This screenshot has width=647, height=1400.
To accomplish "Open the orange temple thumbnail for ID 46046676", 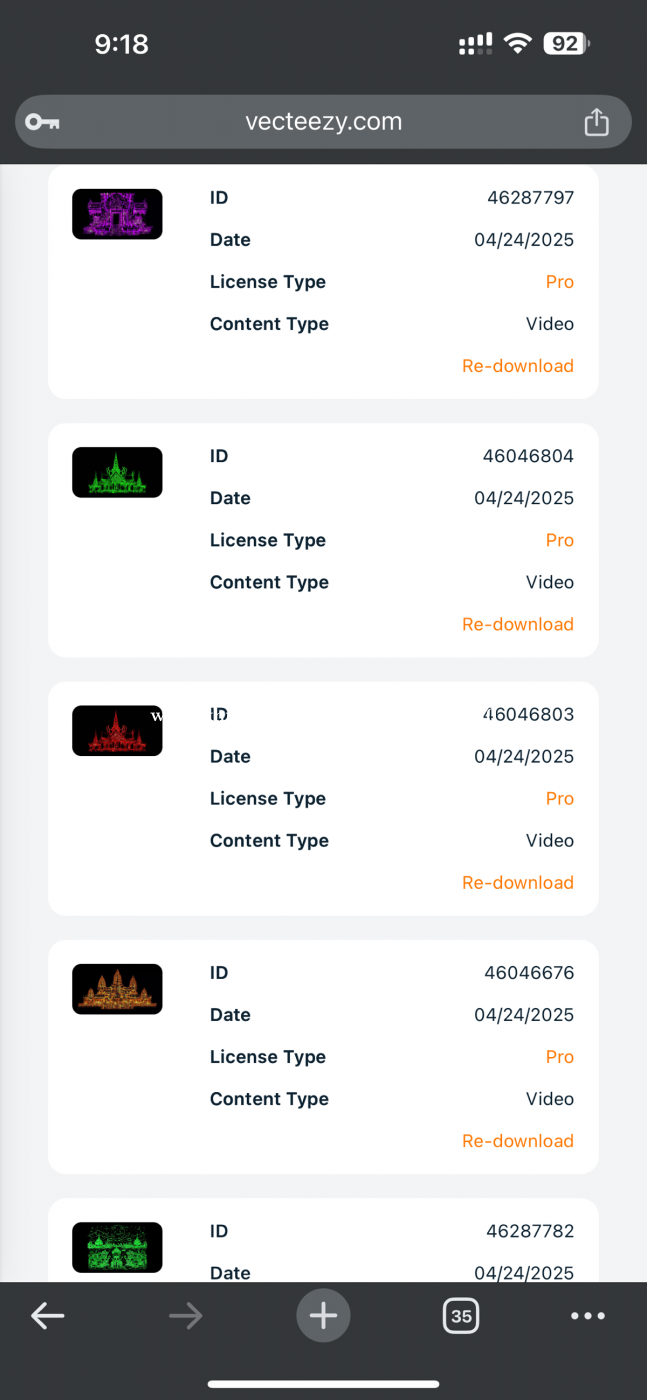I will (x=117, y=989).
